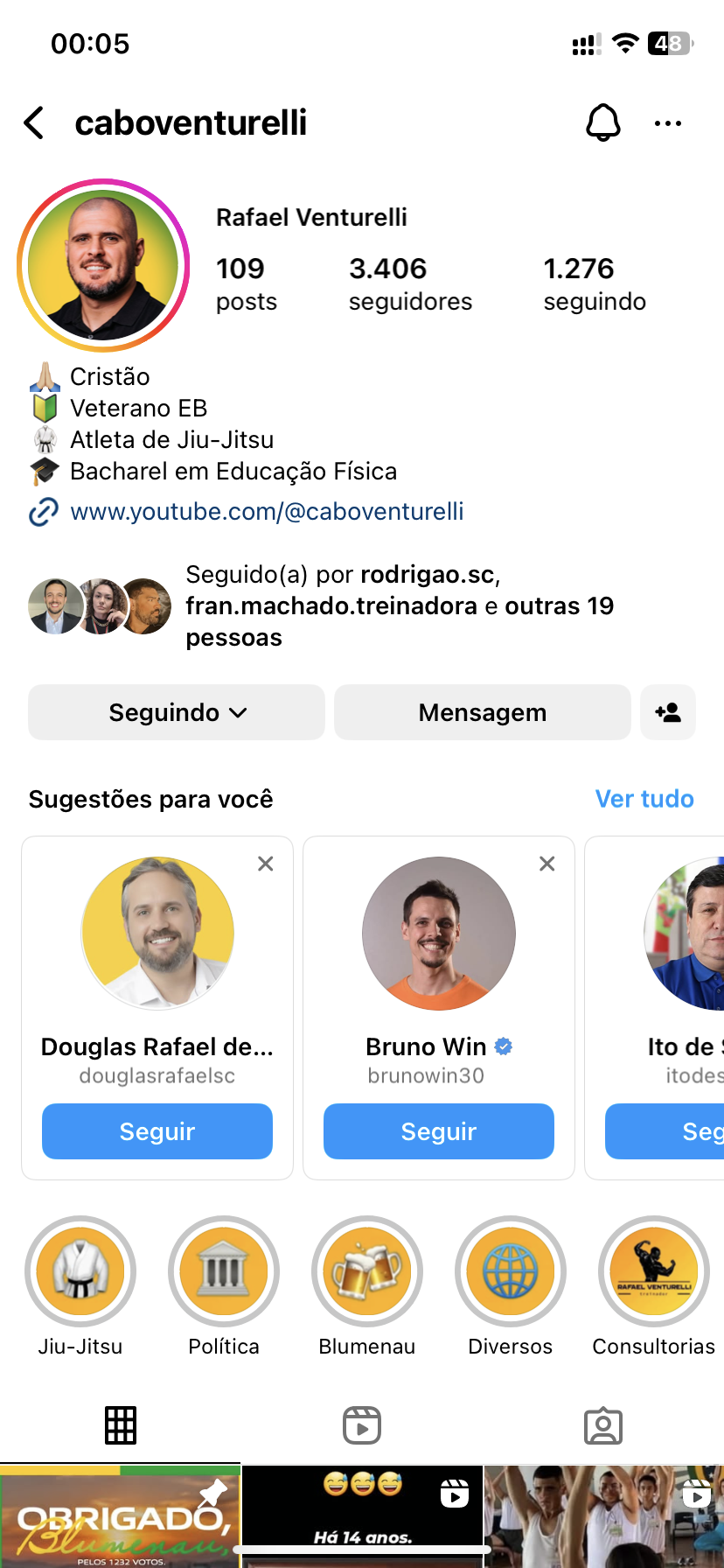Switch to the Reels tab
This screenshot has height=1568, width=724.
click(362, 1425)
